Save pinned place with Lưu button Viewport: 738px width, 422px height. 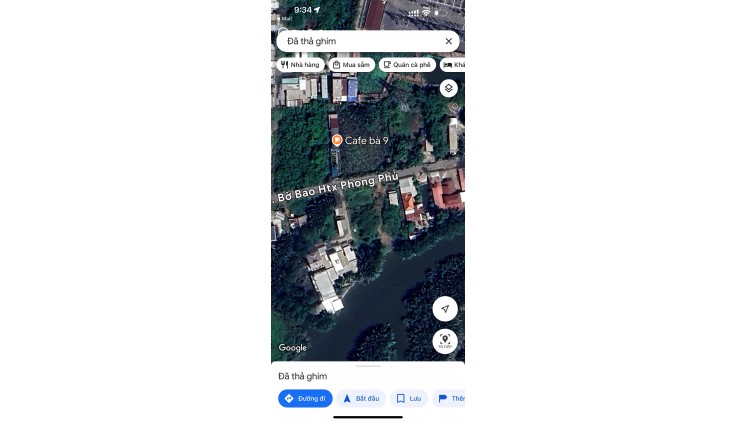[x=409, y=398]
